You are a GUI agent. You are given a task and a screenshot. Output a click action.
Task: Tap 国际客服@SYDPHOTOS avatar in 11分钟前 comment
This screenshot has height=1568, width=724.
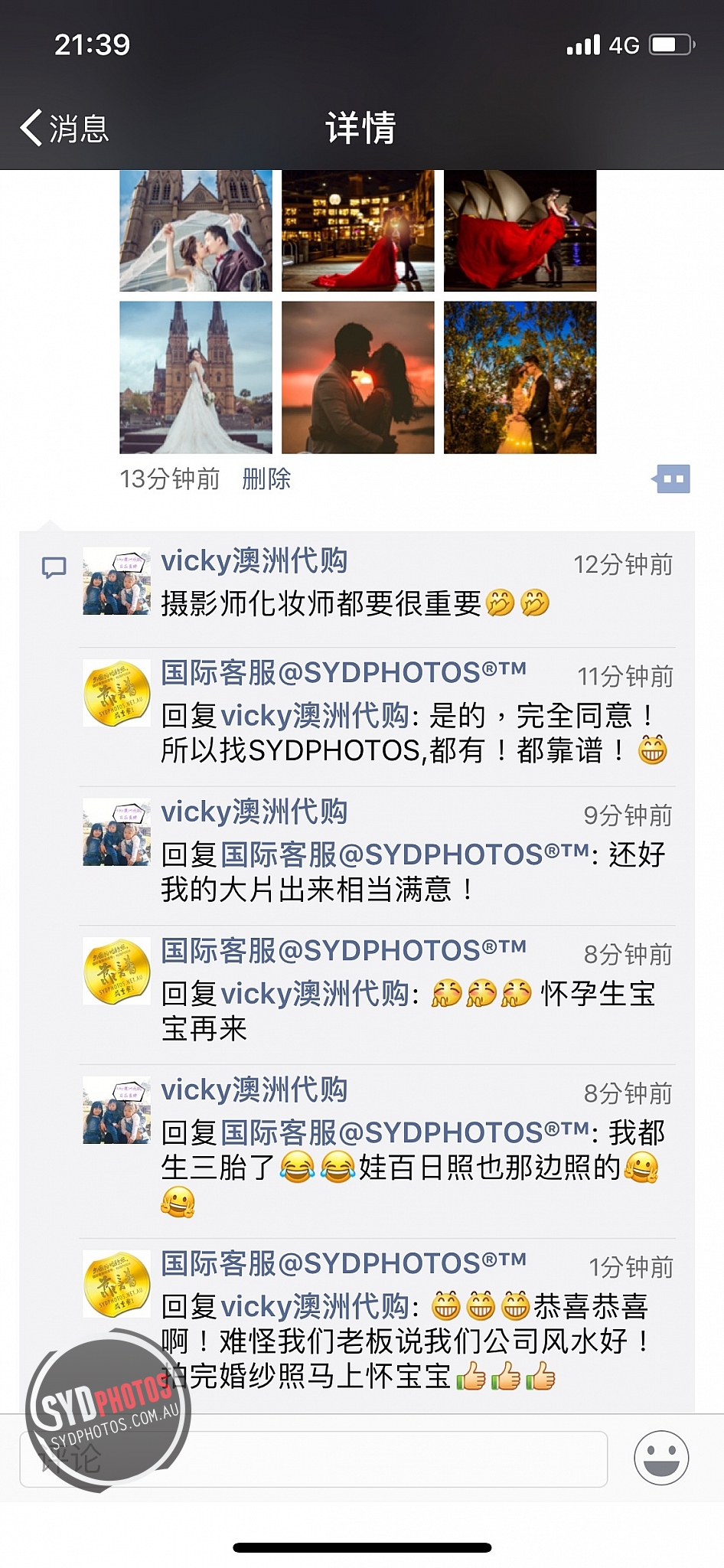coord(116,693)
